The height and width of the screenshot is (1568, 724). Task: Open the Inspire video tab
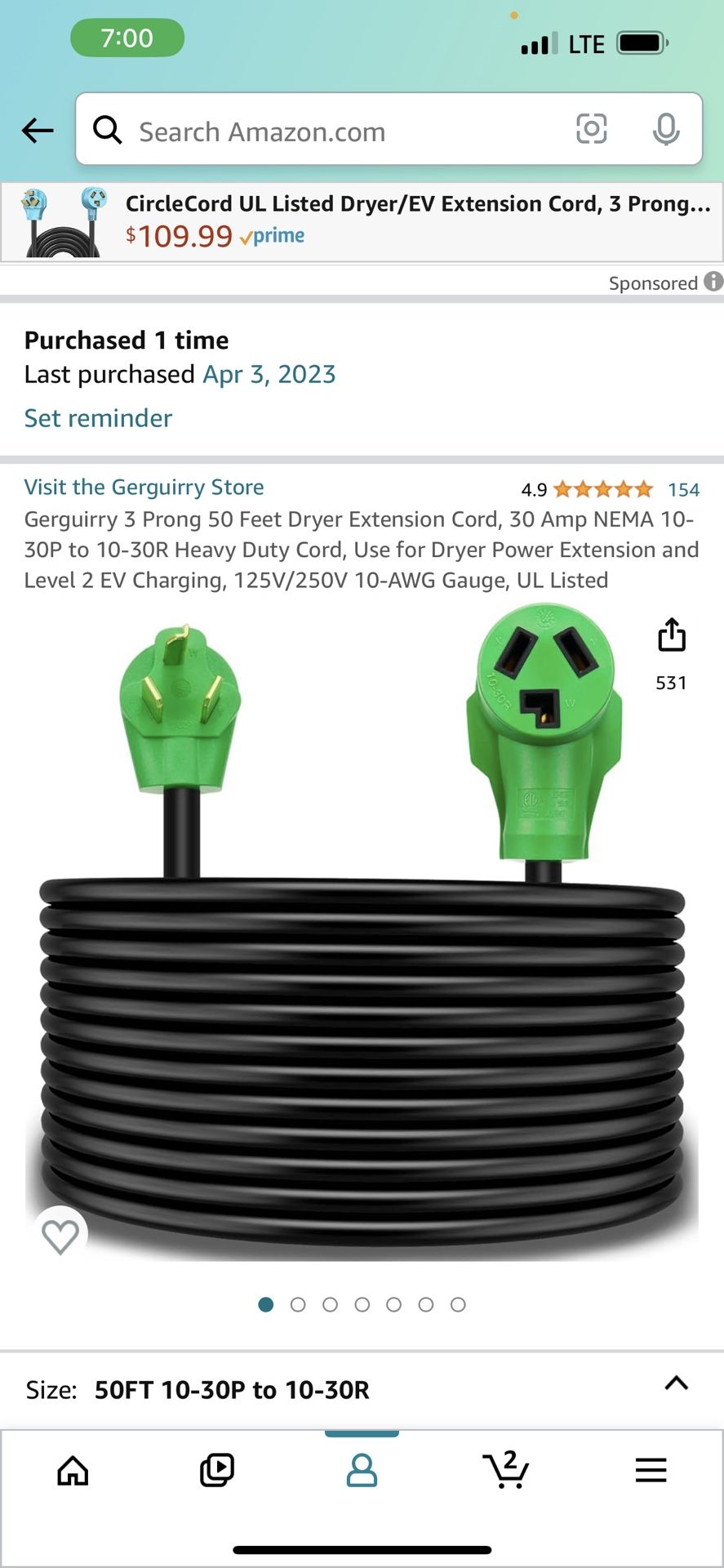click(217, 1471)
